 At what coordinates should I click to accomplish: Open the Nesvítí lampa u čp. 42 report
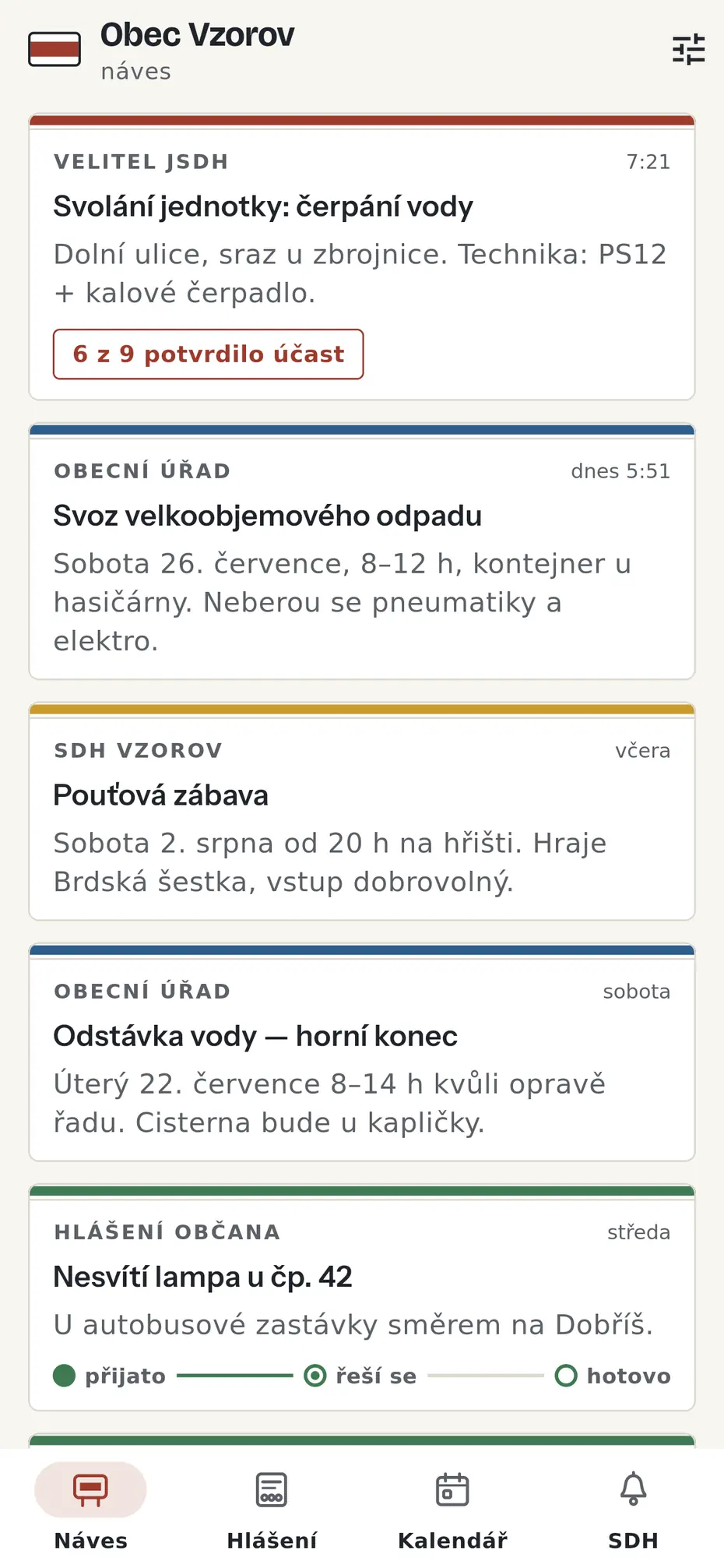(x=362, y=1298)
